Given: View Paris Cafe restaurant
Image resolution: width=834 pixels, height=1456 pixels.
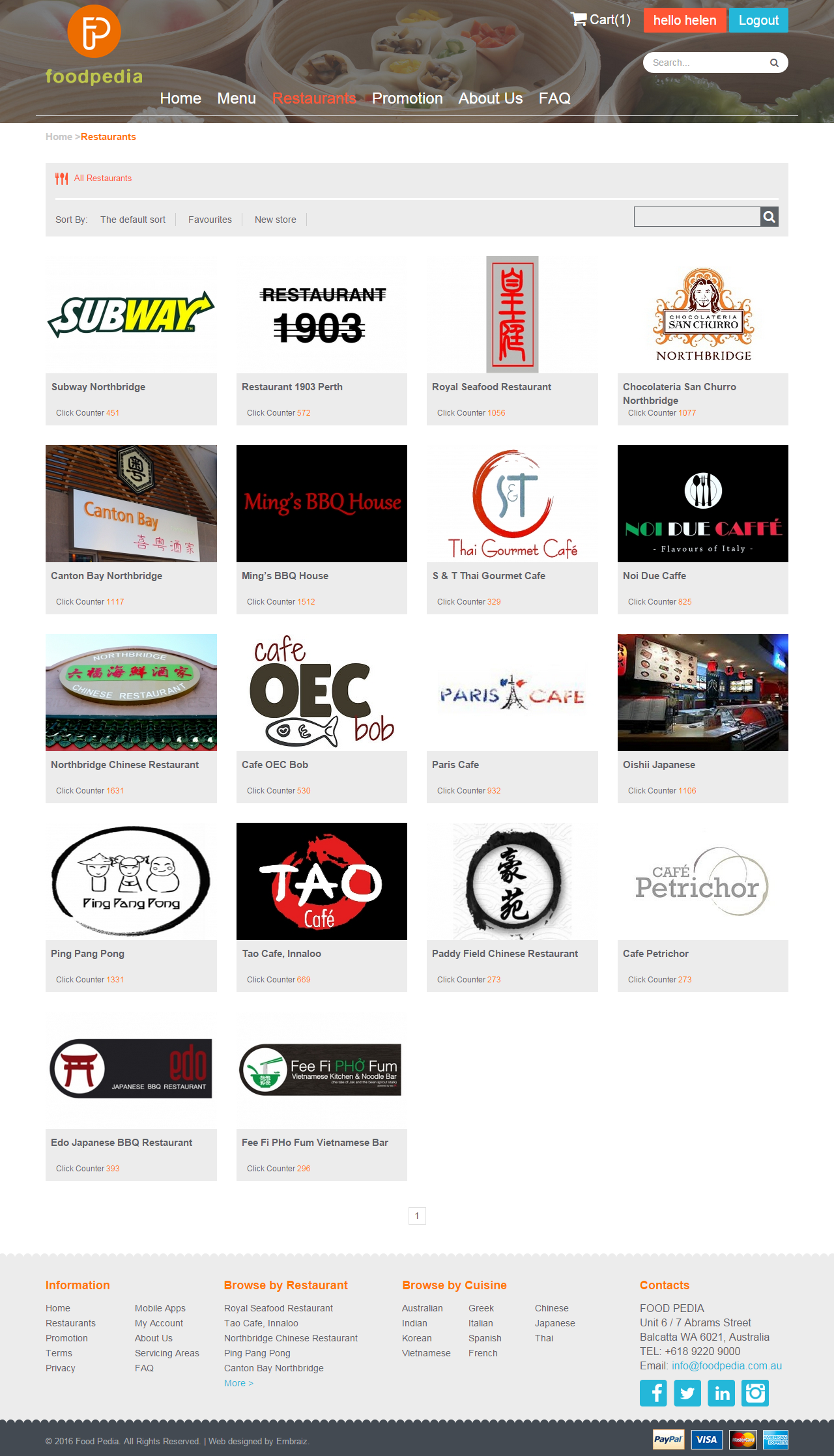Looking at the screenshot, I should 511,692.
